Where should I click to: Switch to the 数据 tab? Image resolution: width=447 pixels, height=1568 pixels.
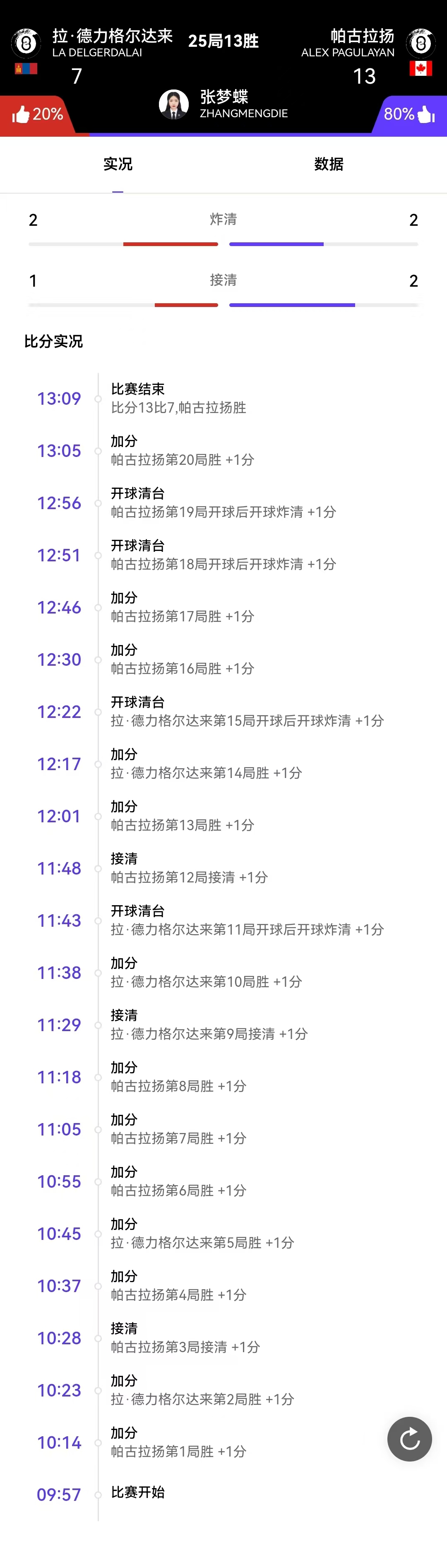click(328, 164)
